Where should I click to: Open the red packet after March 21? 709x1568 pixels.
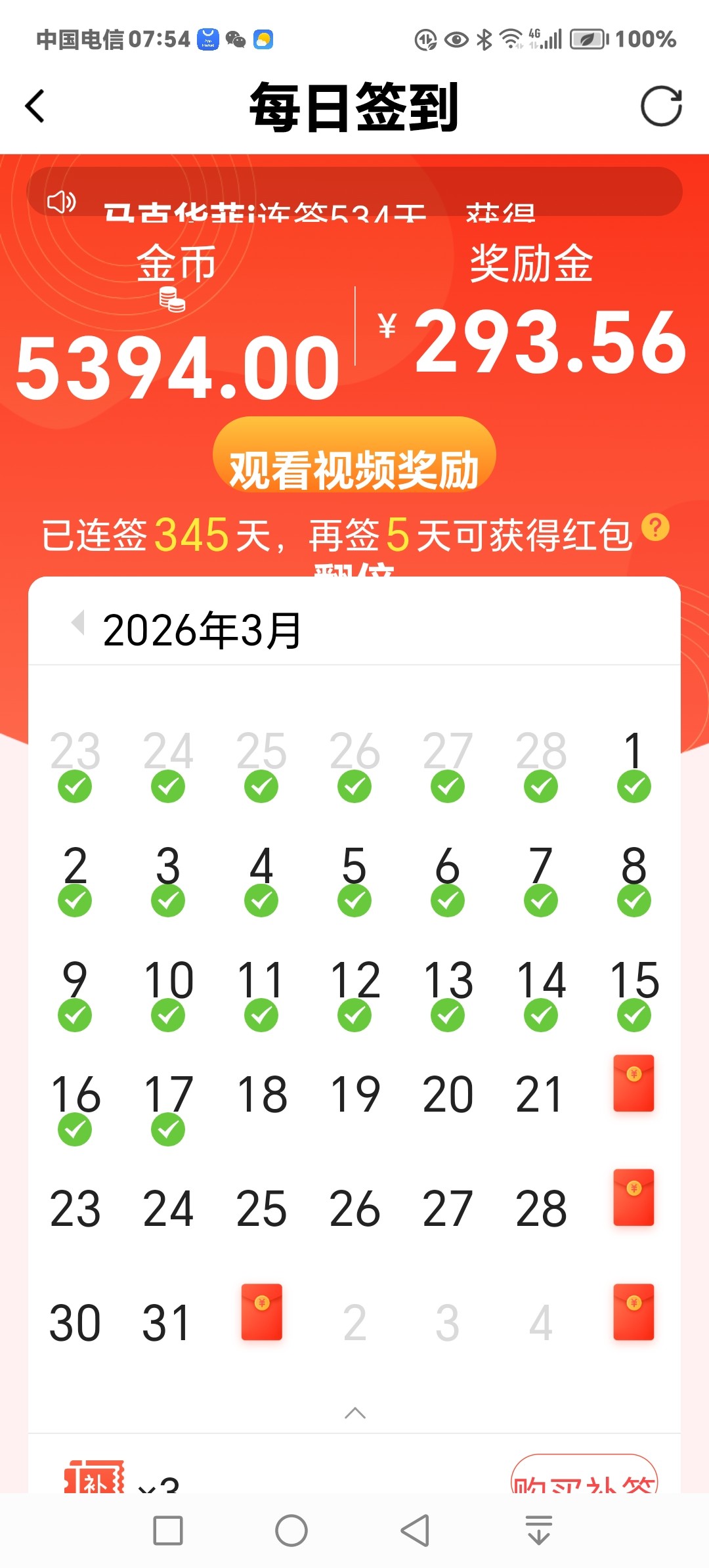[634, 1083]
